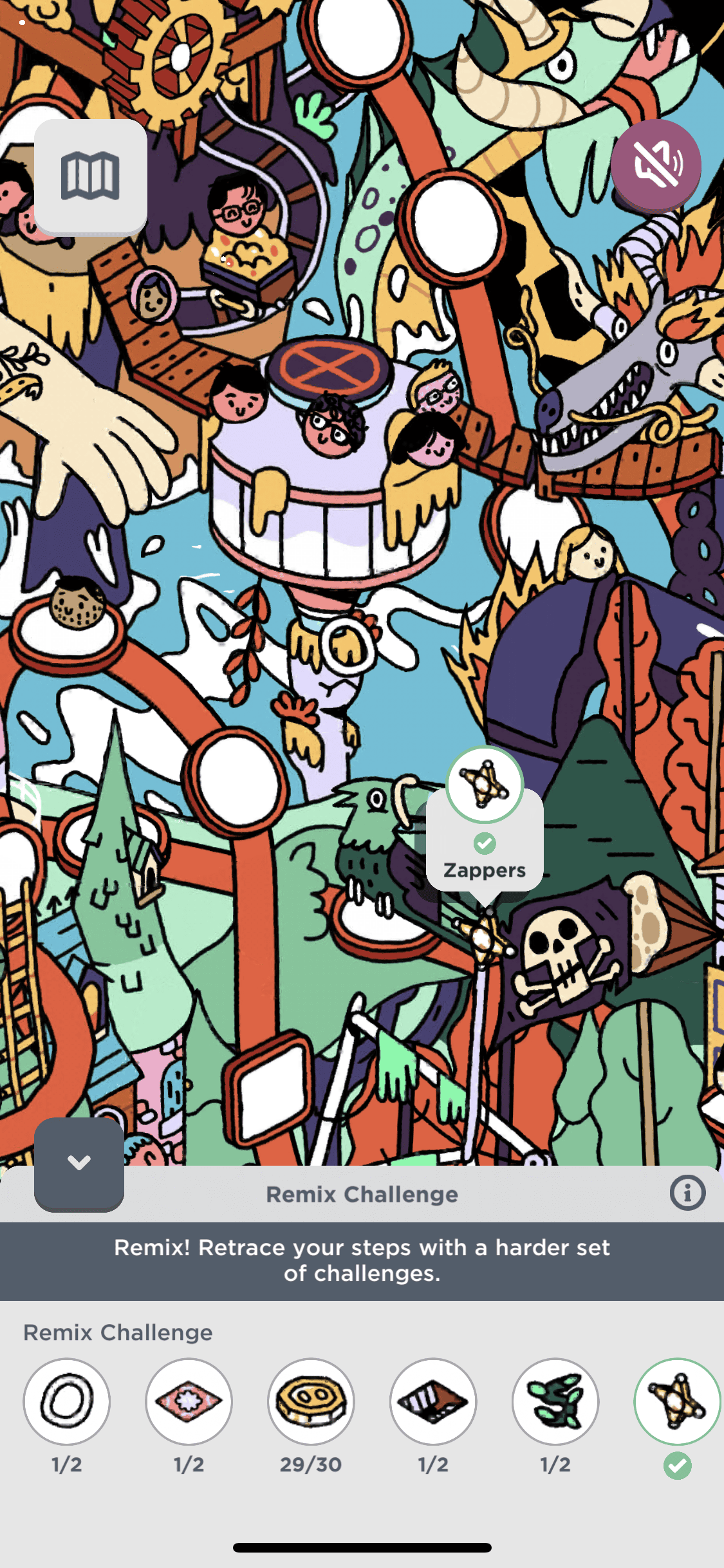Open Remix Challenge info
The image size is (724, 1568).
point(687,1193)
